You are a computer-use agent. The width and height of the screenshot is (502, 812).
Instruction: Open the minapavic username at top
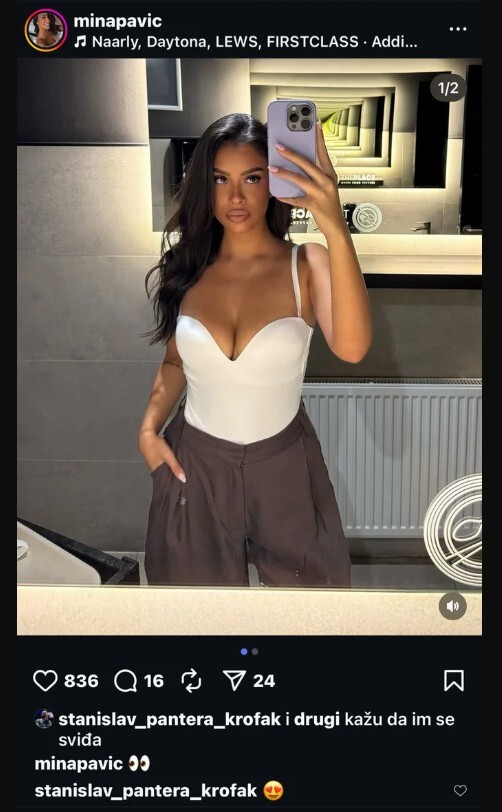point(118,21)
